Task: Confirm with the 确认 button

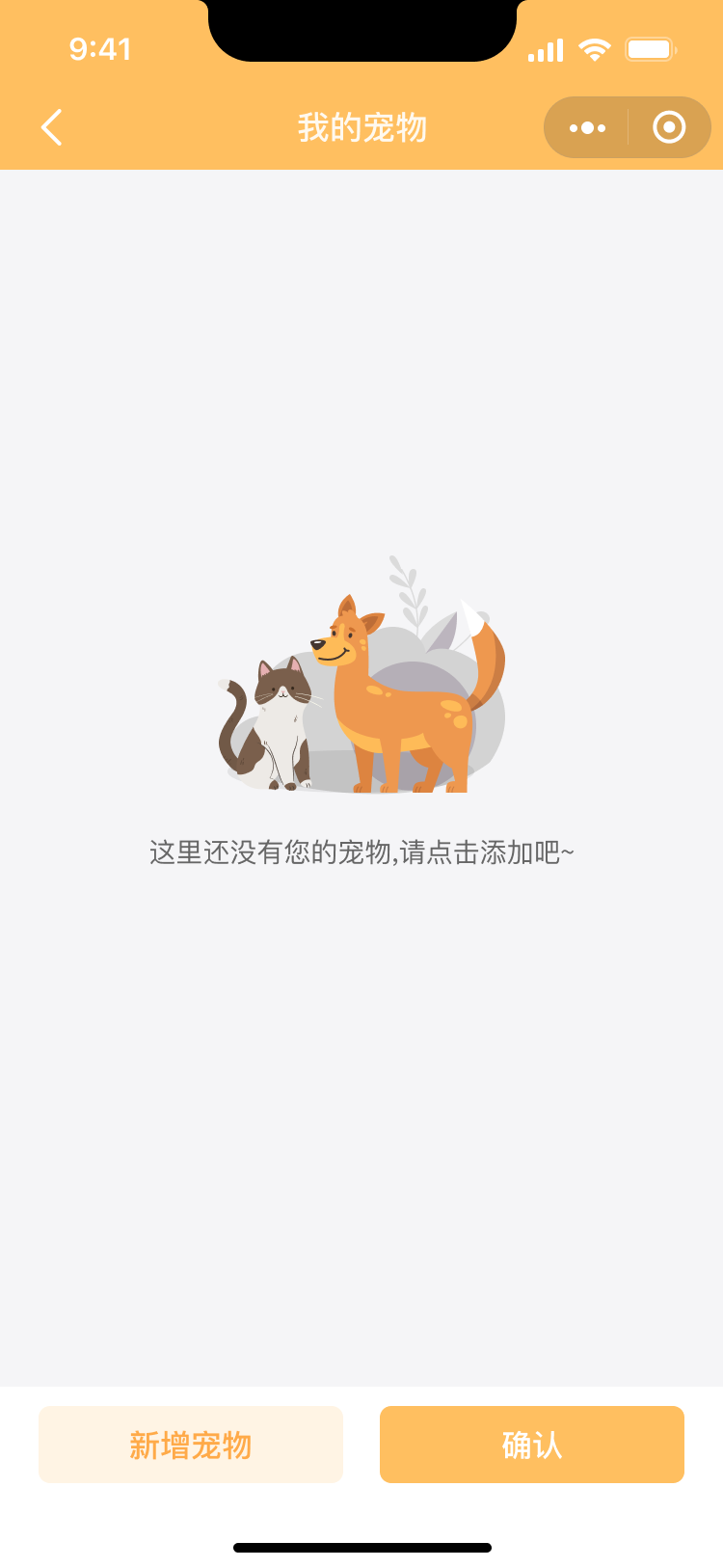Action: (x=532, y=1445)
